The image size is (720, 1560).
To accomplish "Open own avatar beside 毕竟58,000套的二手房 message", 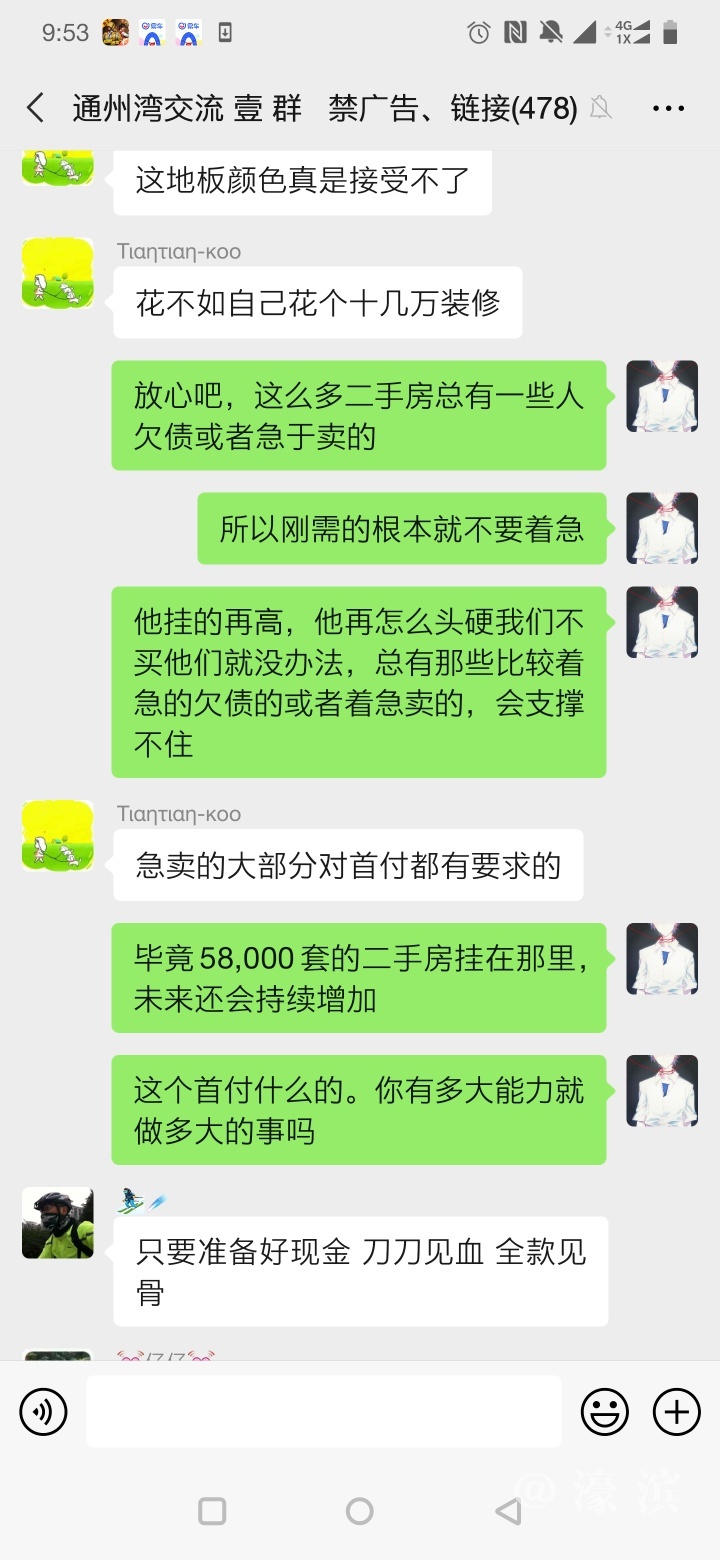I will [661, 958].
